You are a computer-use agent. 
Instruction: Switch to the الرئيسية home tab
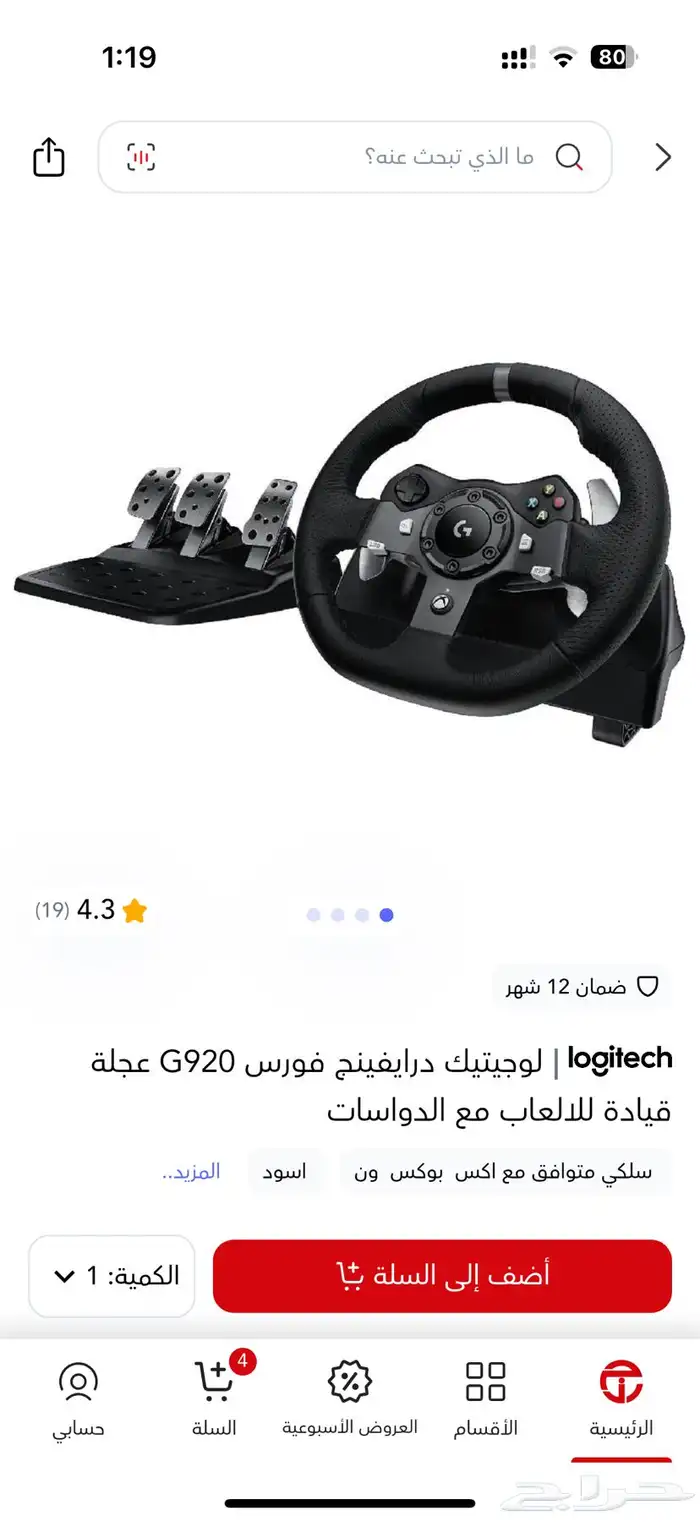coord(621,1399)
